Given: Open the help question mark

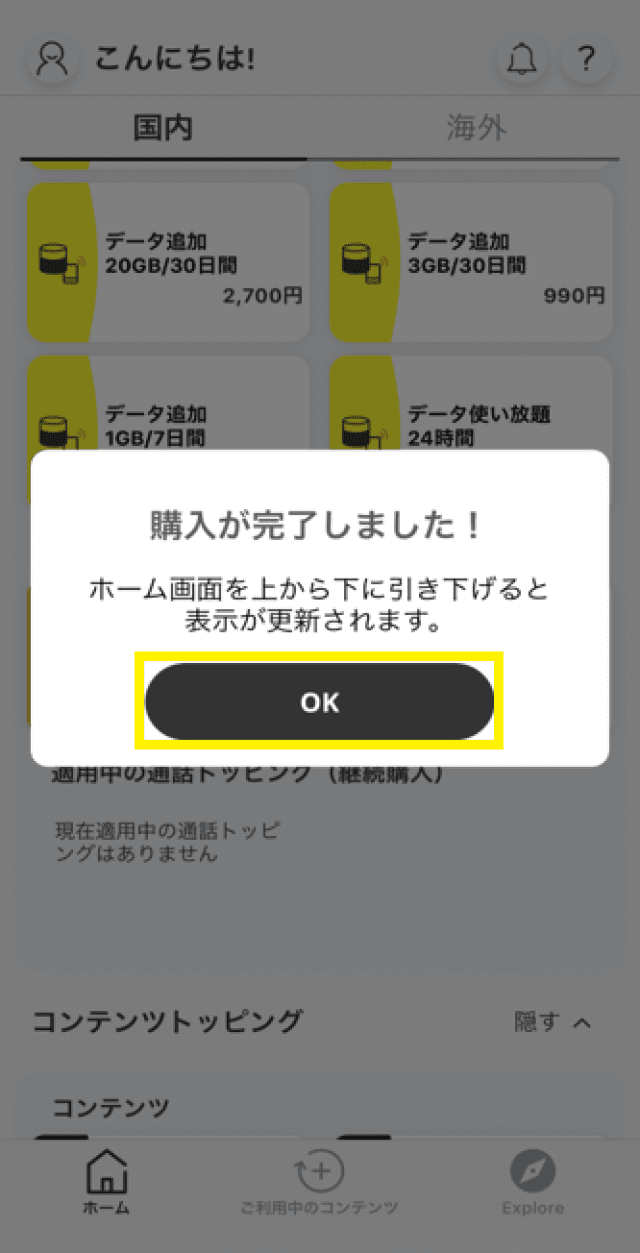Looking at the screenshot, I should pos(586,60).
